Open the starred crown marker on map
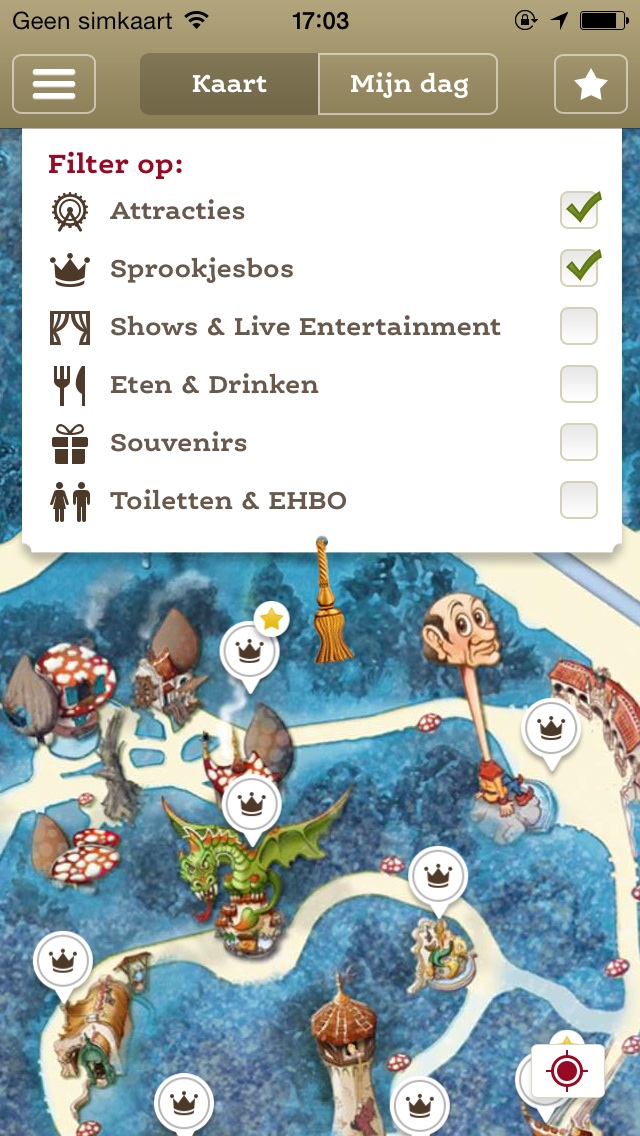 pos(249,651)
